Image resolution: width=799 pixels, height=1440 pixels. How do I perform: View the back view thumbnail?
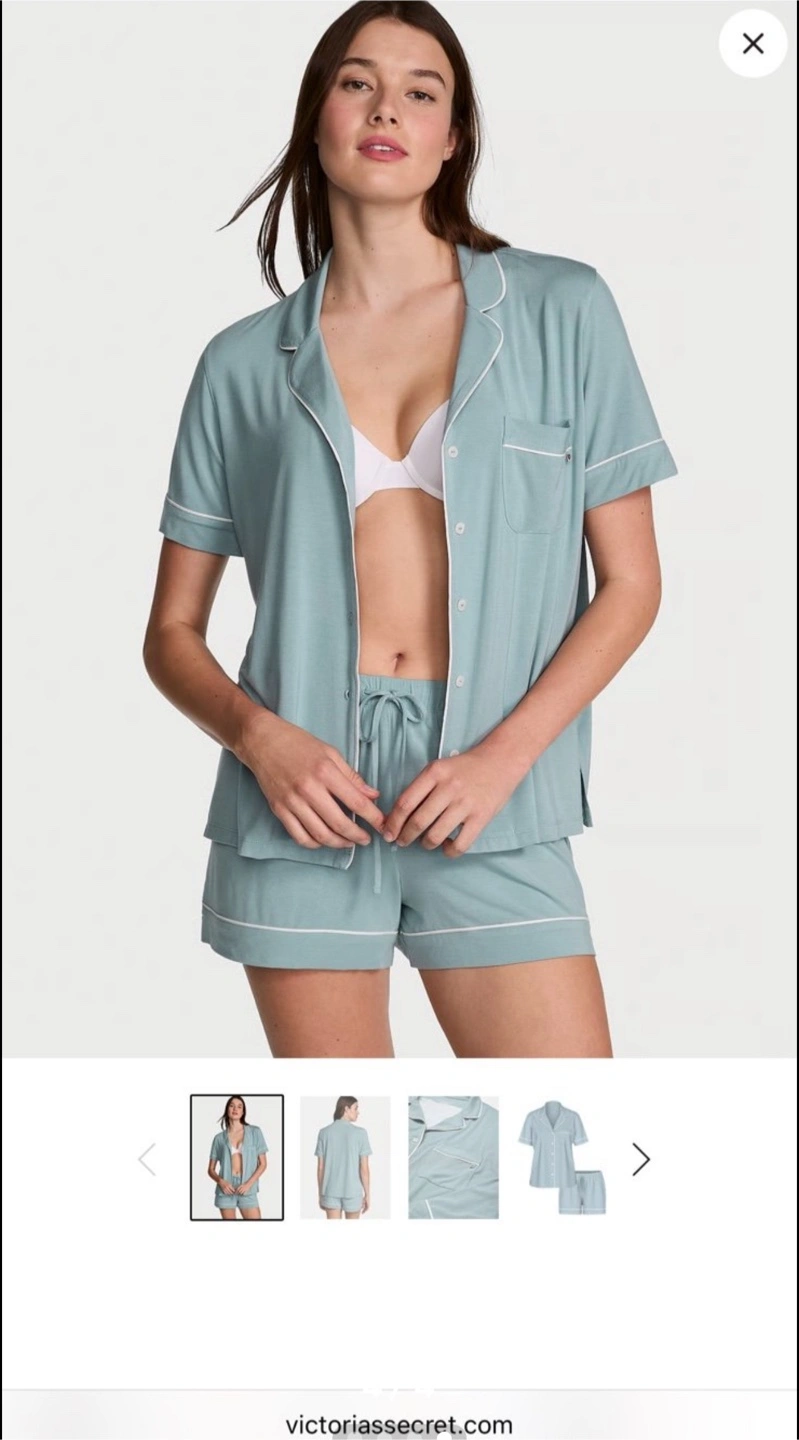pyautogui.click(x=345, y=1157)
